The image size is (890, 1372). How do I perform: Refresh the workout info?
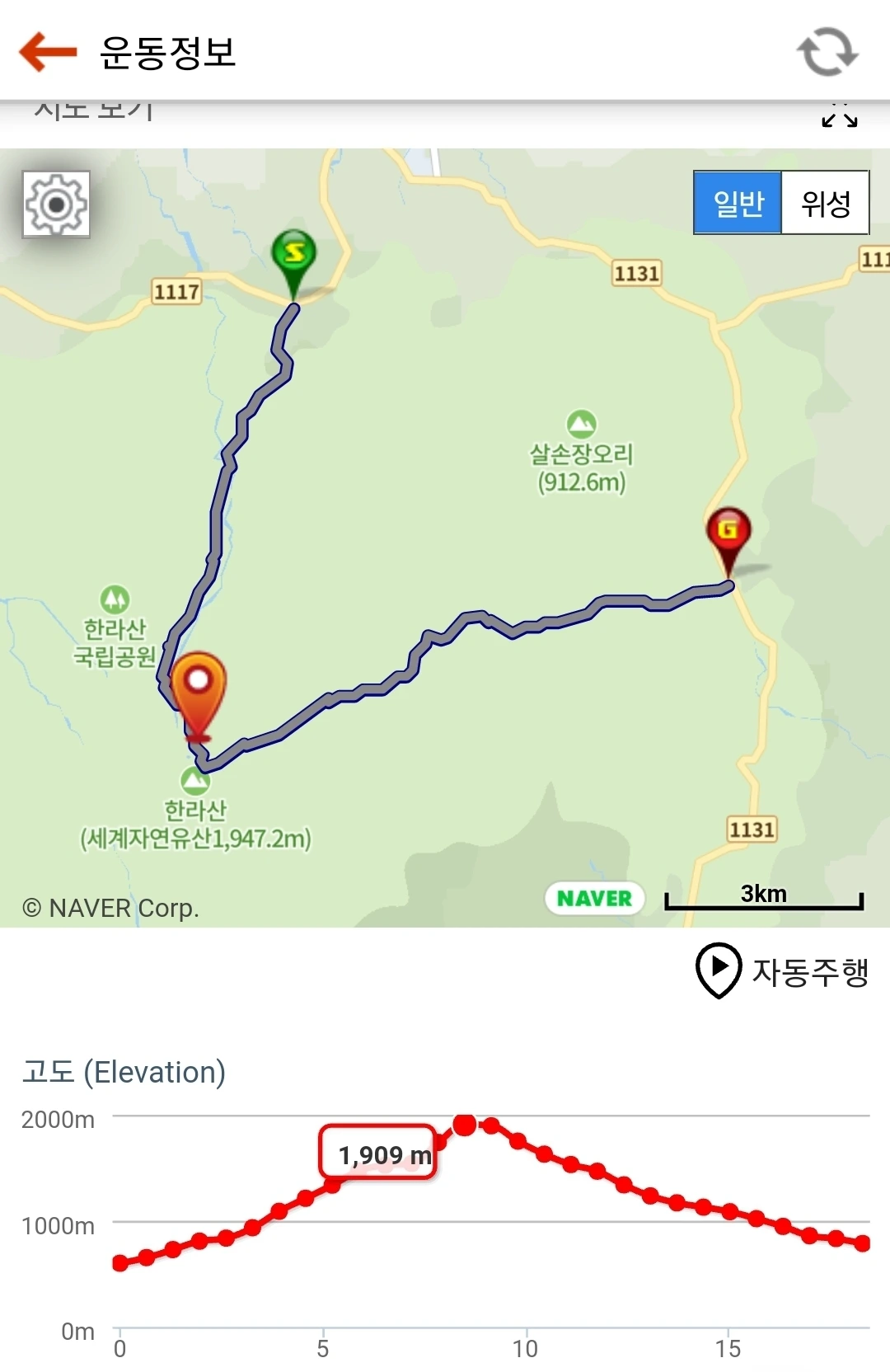pyautogui.click(x=827, y=52)
